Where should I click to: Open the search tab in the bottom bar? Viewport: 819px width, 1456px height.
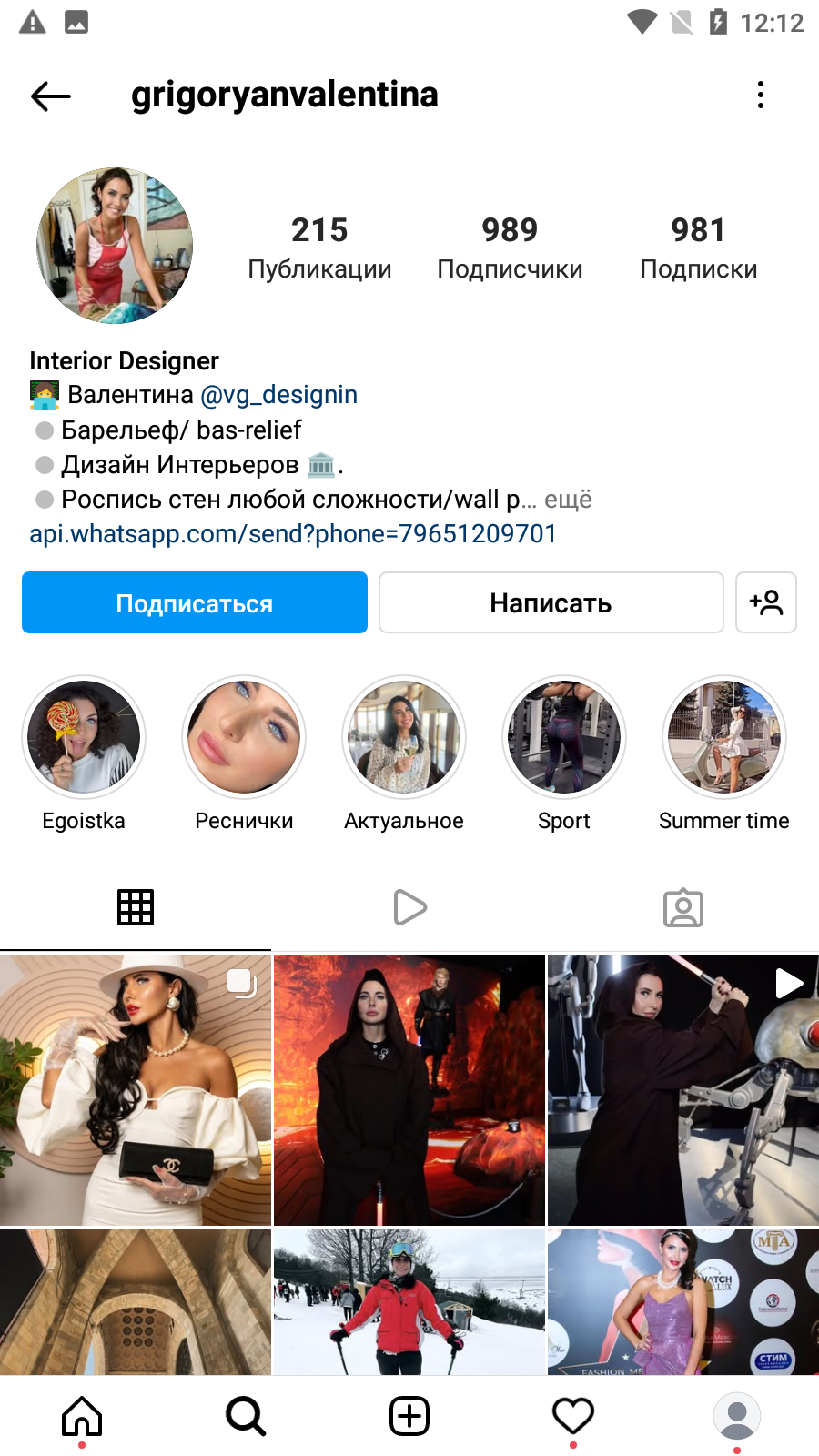(x=246, y=1416)
